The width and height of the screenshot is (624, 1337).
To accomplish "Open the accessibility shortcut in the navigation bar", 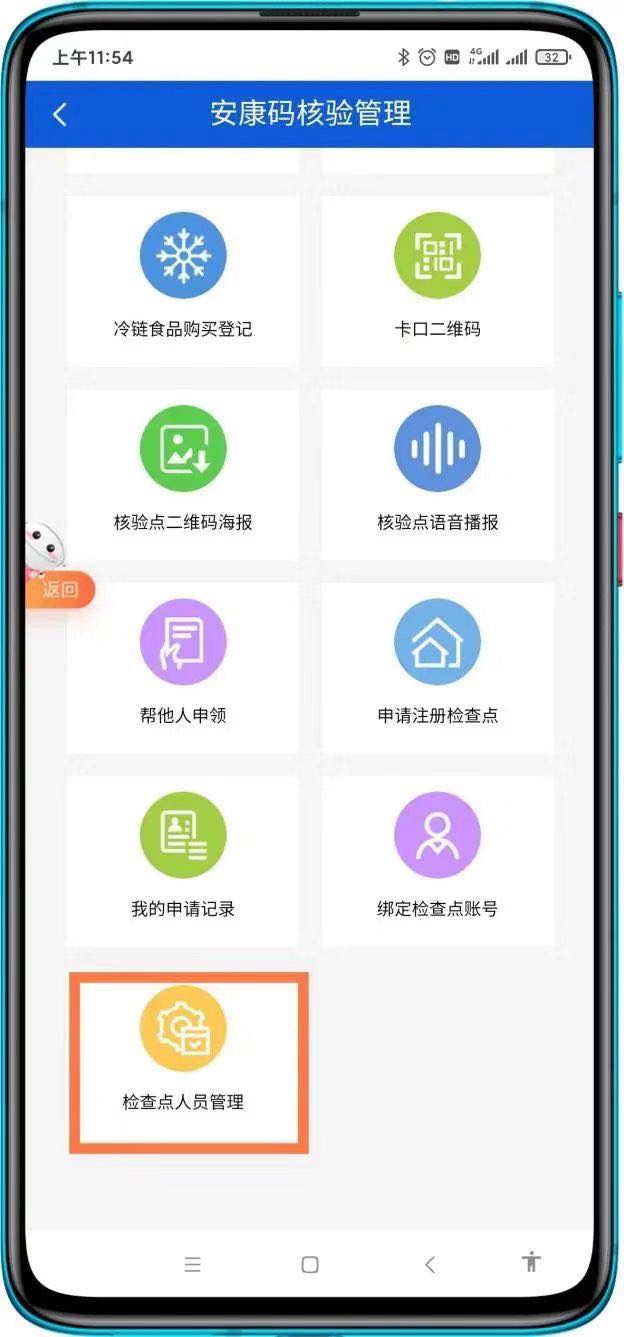I will pos(531,1261).
